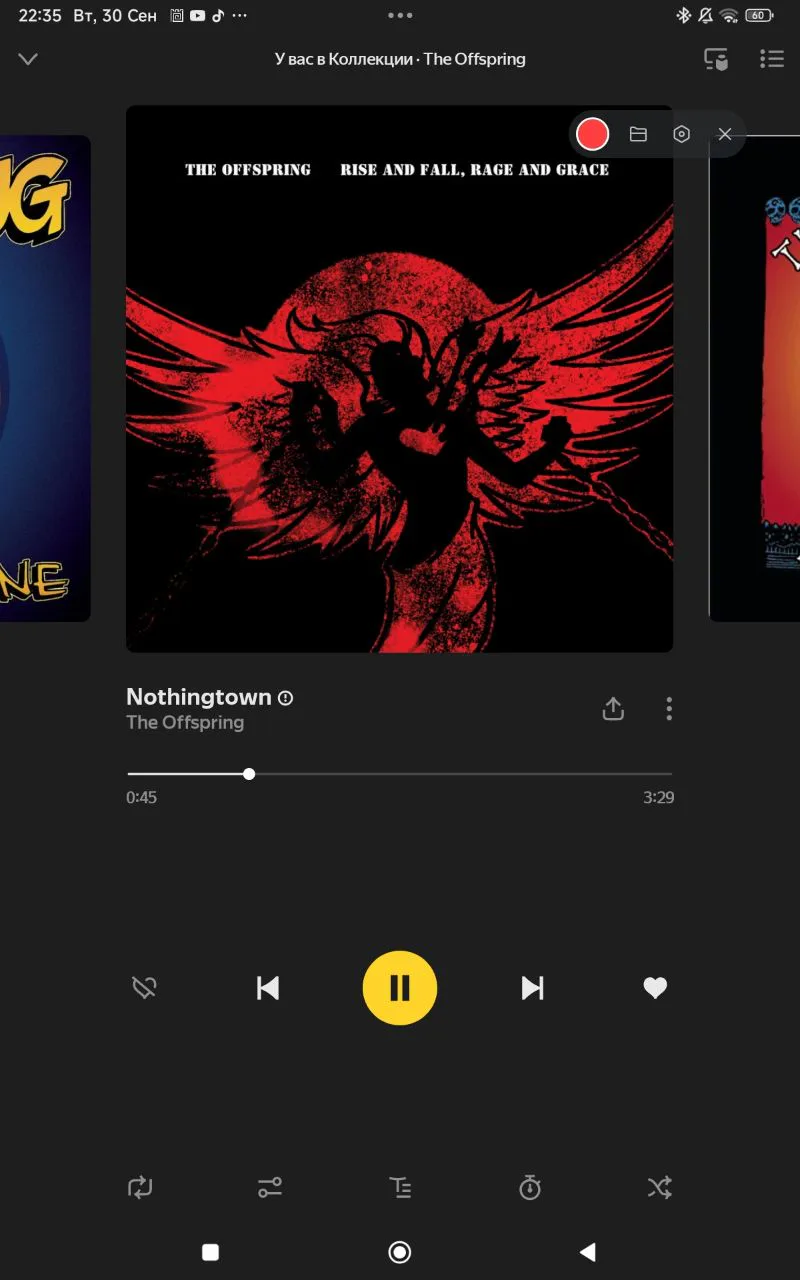Tap the explicit info icon beside Nothingtown

[x=286, y=698]
